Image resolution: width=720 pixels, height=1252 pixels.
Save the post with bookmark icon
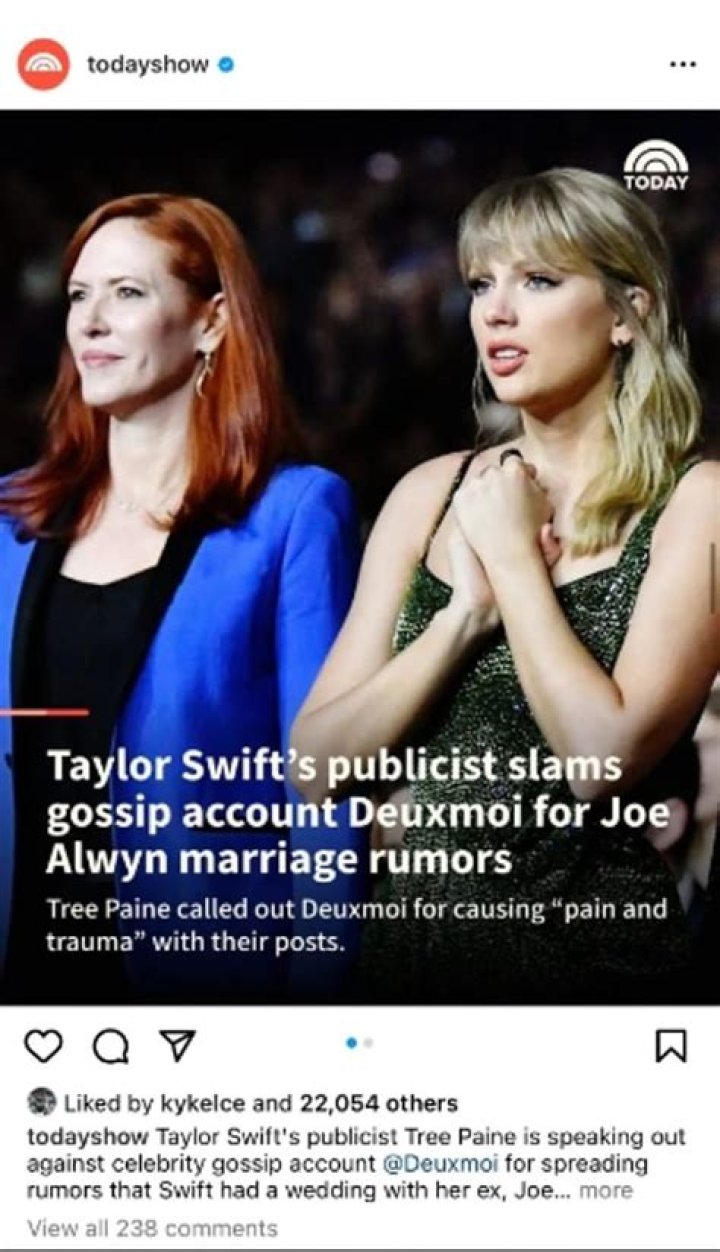[670, 1046]
